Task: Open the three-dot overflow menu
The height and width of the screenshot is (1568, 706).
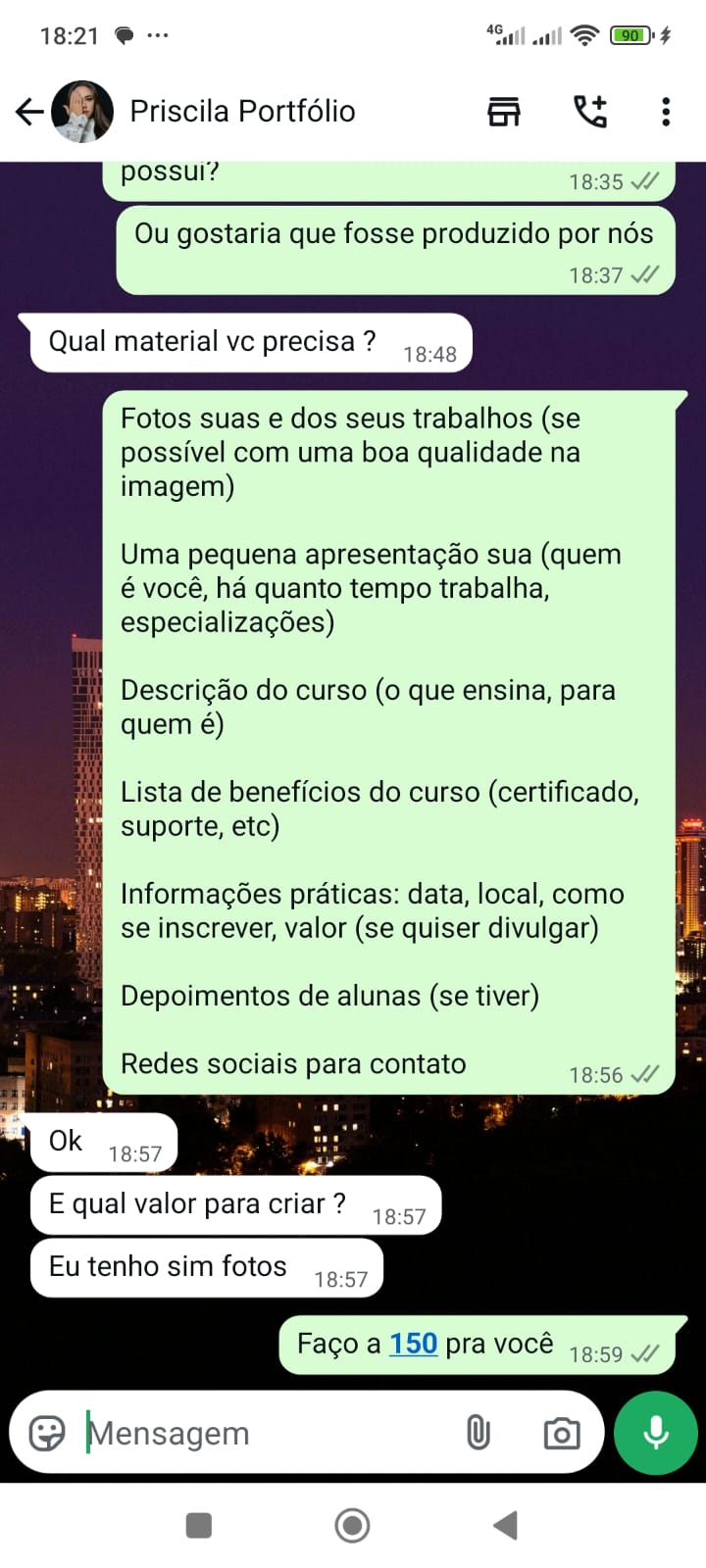Action: (x=666, y=112)
